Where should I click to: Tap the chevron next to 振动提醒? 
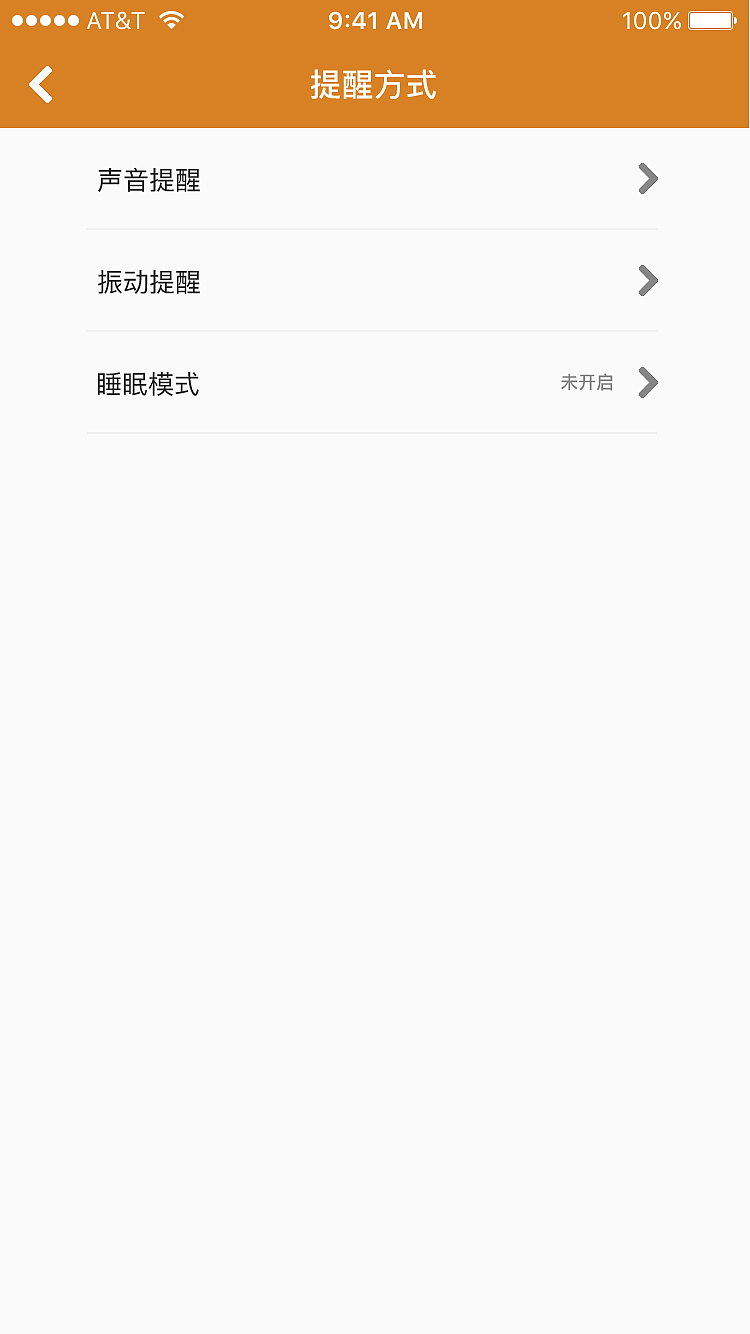click(x=648, y=281)
